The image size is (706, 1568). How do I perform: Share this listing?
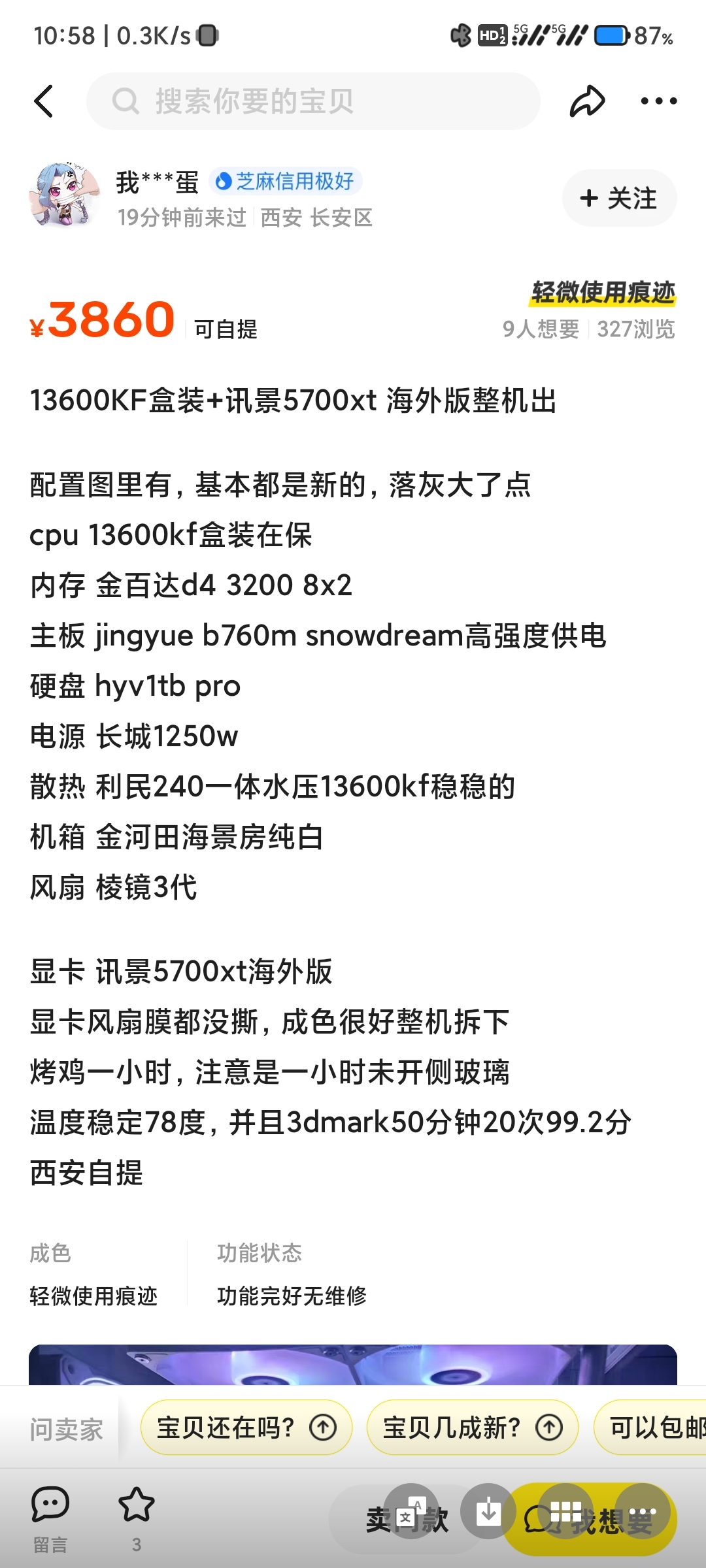pyautogui.click(x=586, y=101)
